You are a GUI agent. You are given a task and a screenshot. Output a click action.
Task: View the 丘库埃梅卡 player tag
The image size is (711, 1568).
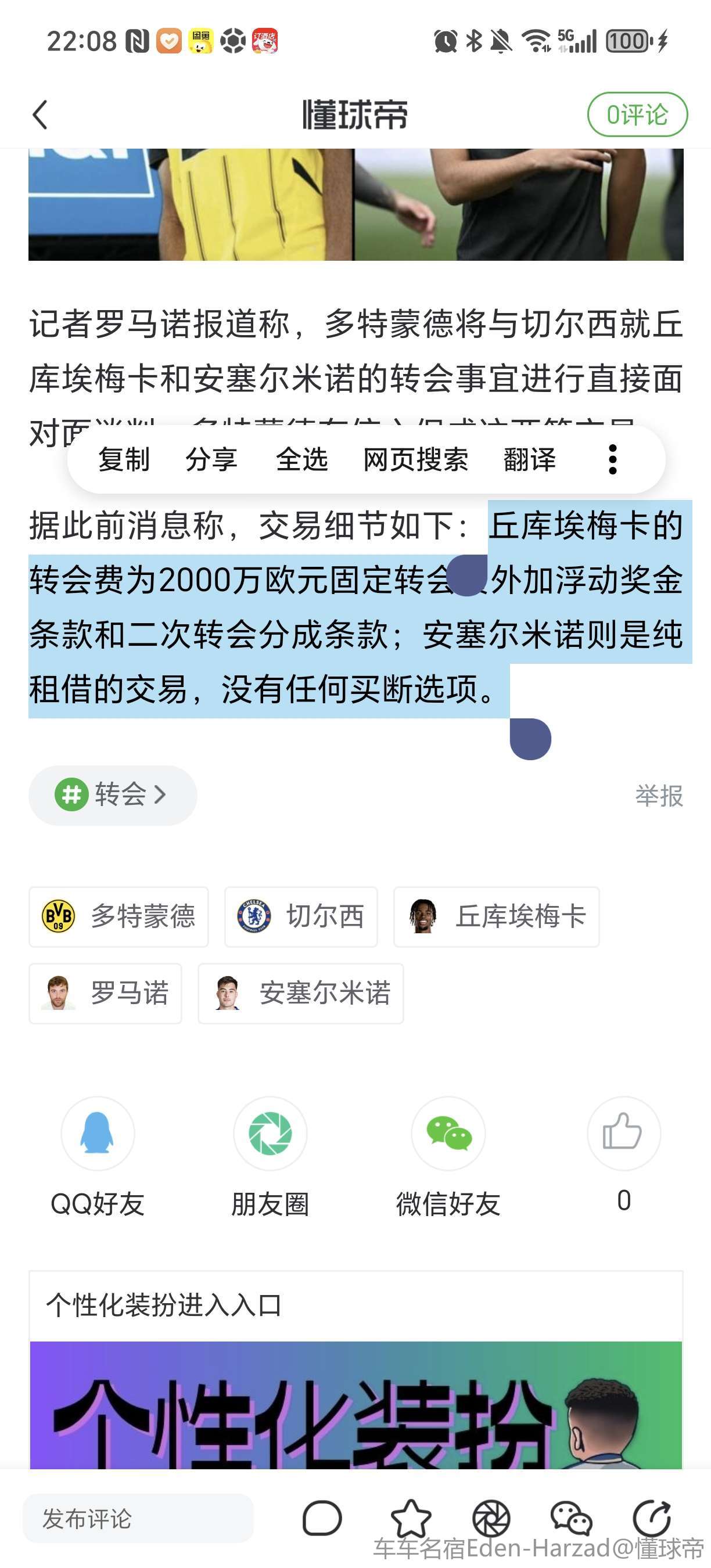(x=496, y=916)
